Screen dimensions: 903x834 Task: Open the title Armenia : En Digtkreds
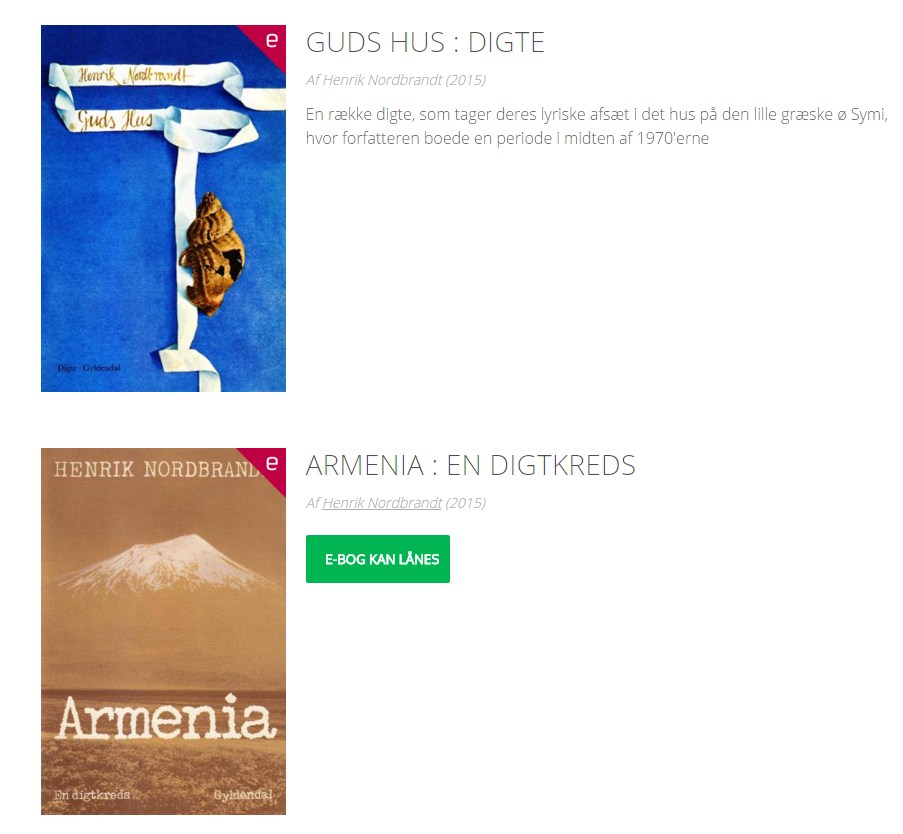(470, 466)
